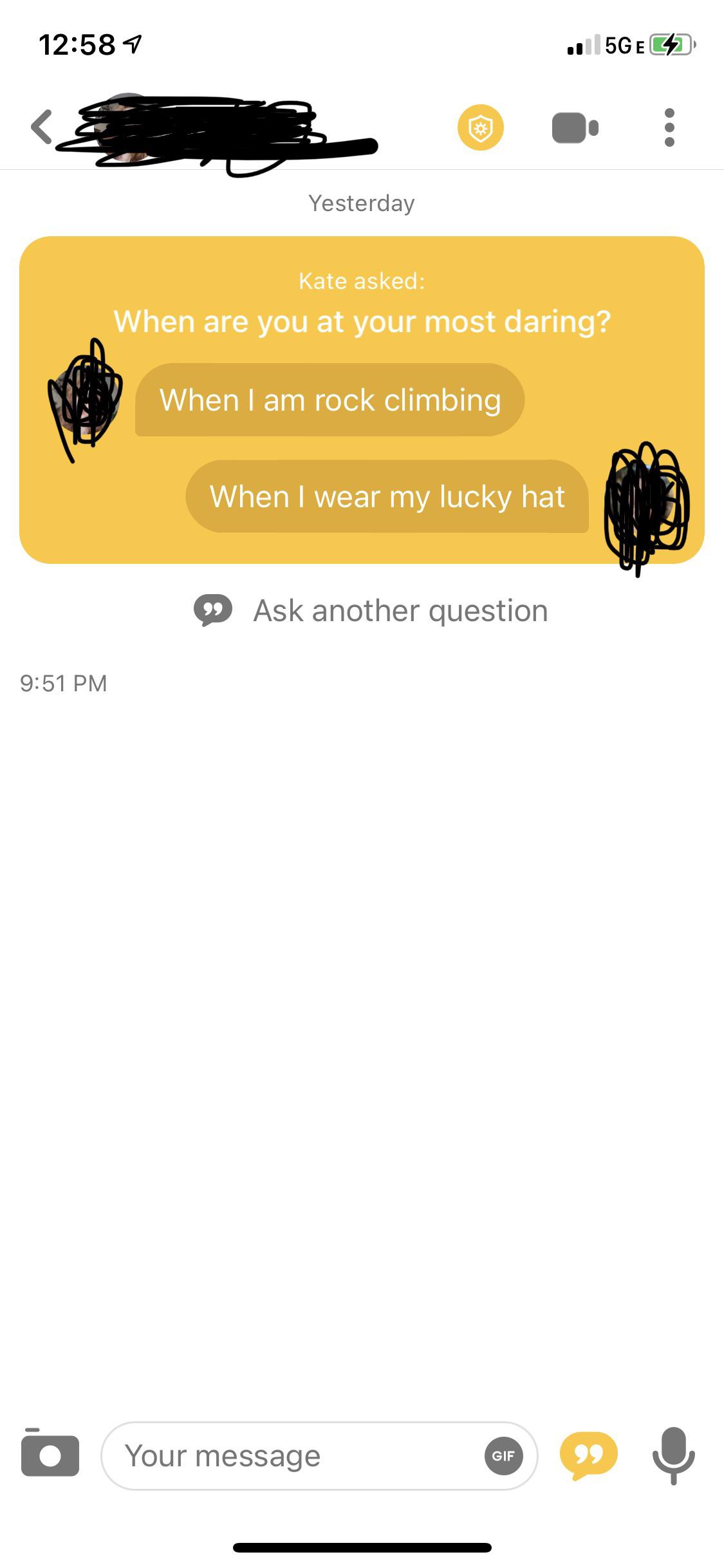Viewport: 724px width, 1568px height.
Task: Focus the Your message text field
Action: [x=290, y=1455]
